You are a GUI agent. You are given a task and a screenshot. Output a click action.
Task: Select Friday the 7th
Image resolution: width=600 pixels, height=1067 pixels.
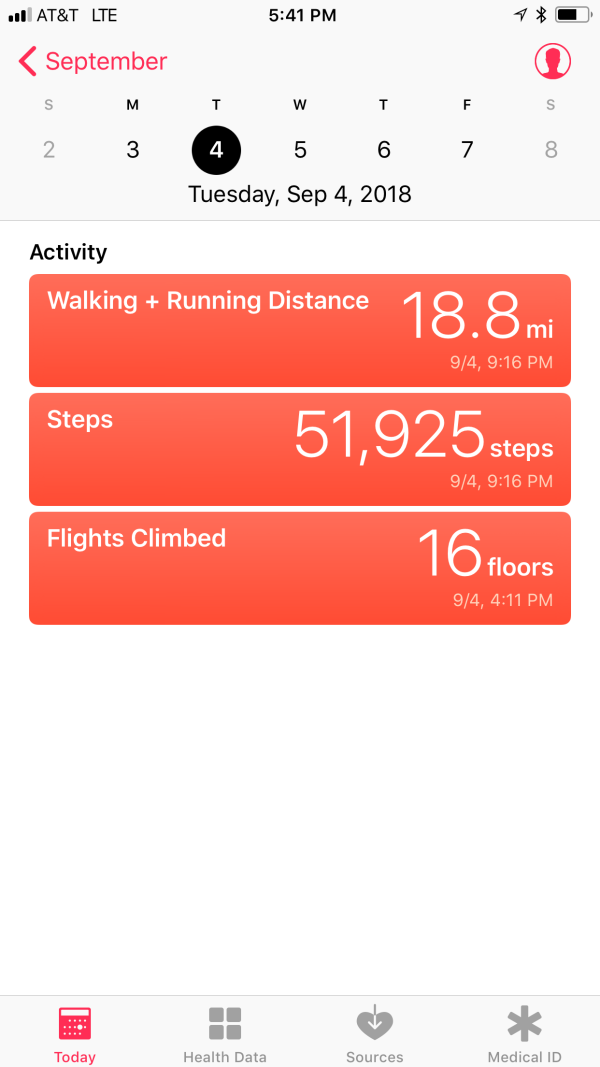coord(467,151)
